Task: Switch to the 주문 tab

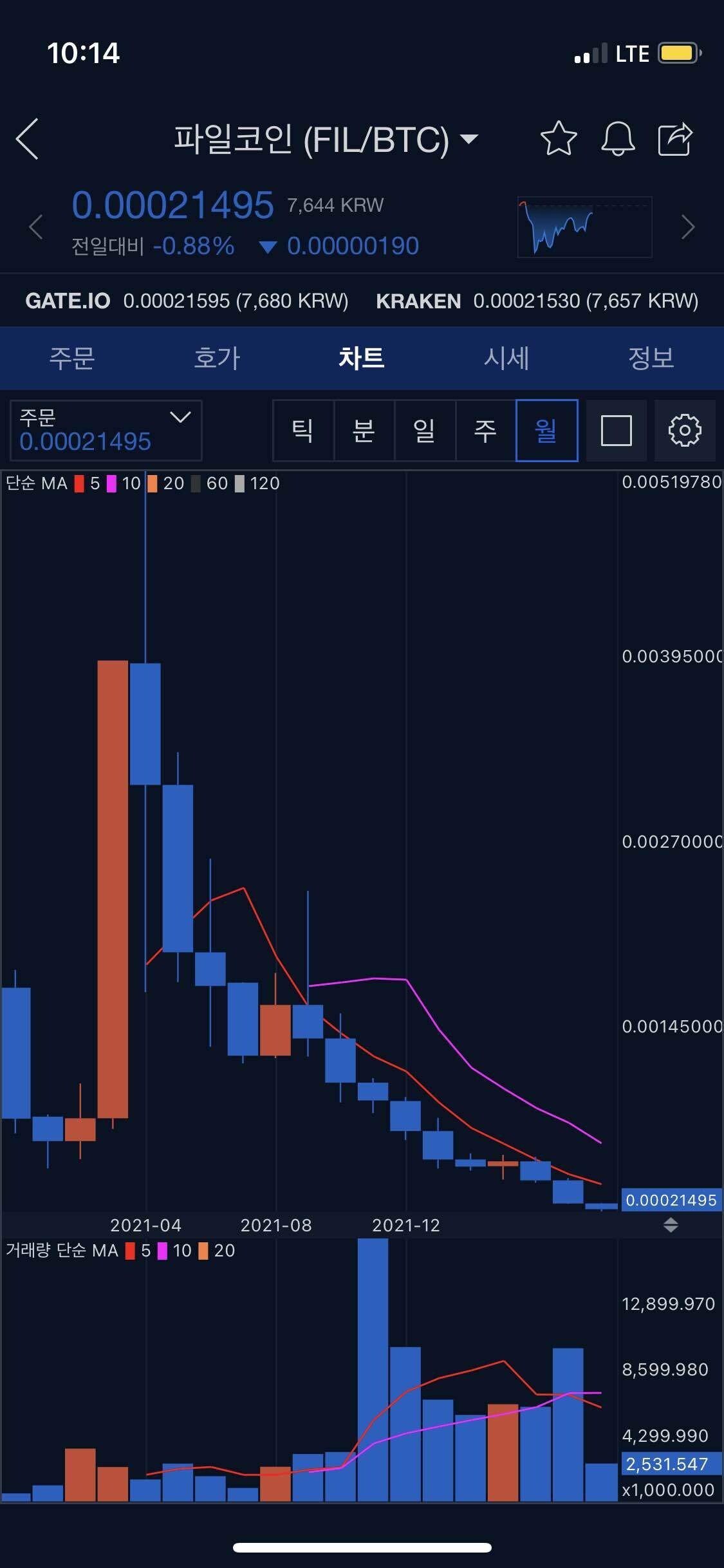Action: click(72, 358)
